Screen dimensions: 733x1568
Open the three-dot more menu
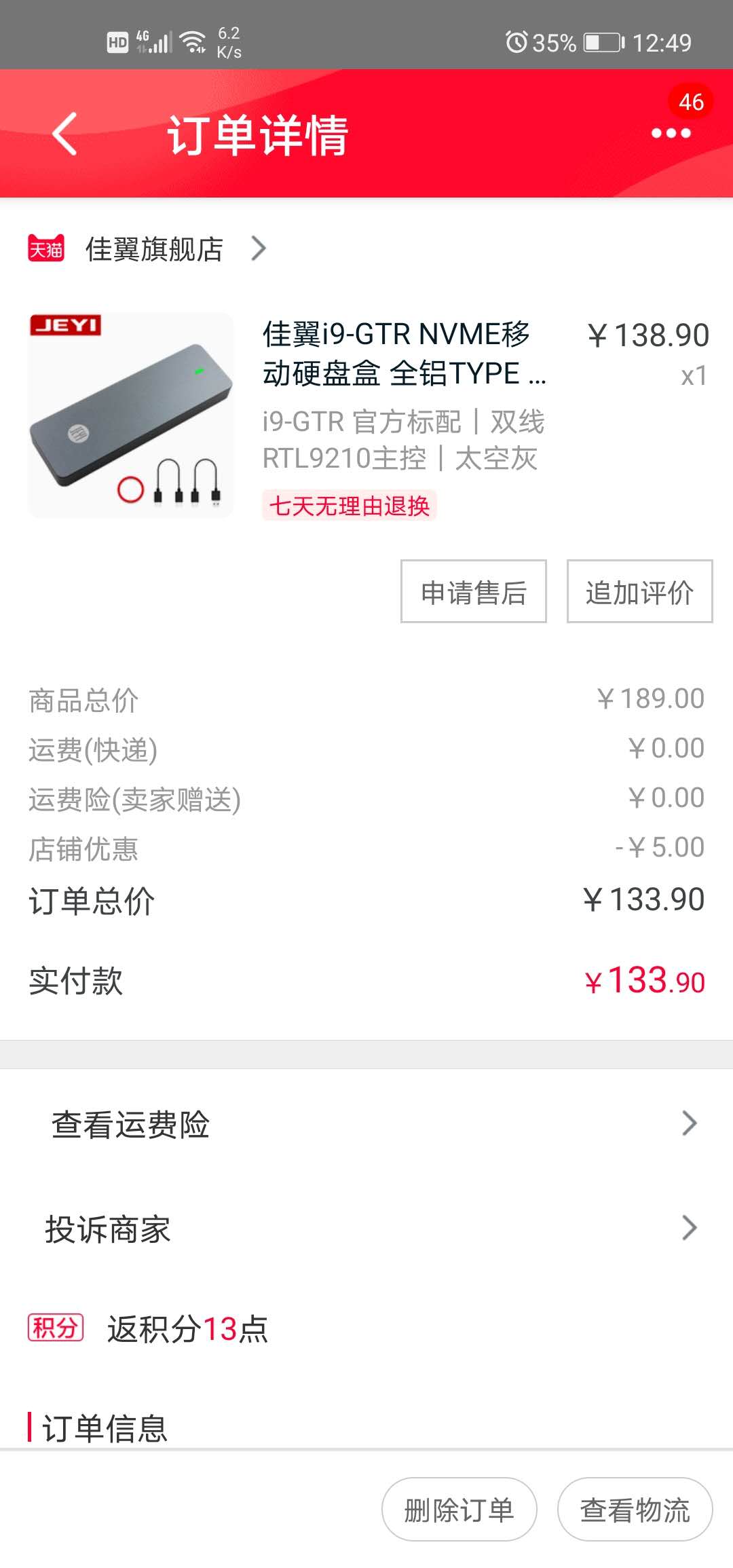click(671, 133)
